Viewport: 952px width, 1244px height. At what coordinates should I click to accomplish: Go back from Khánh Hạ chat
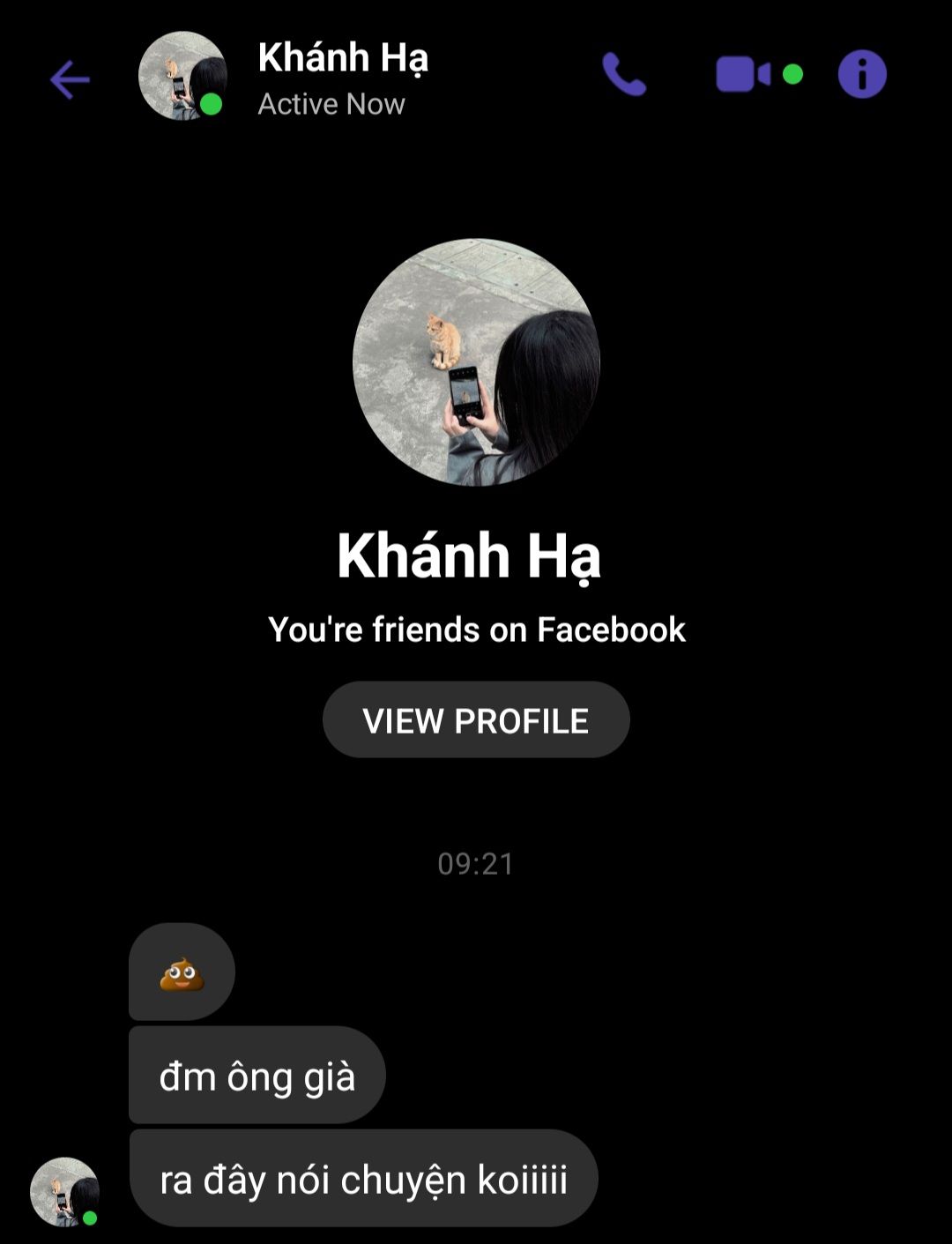[70, 80]
